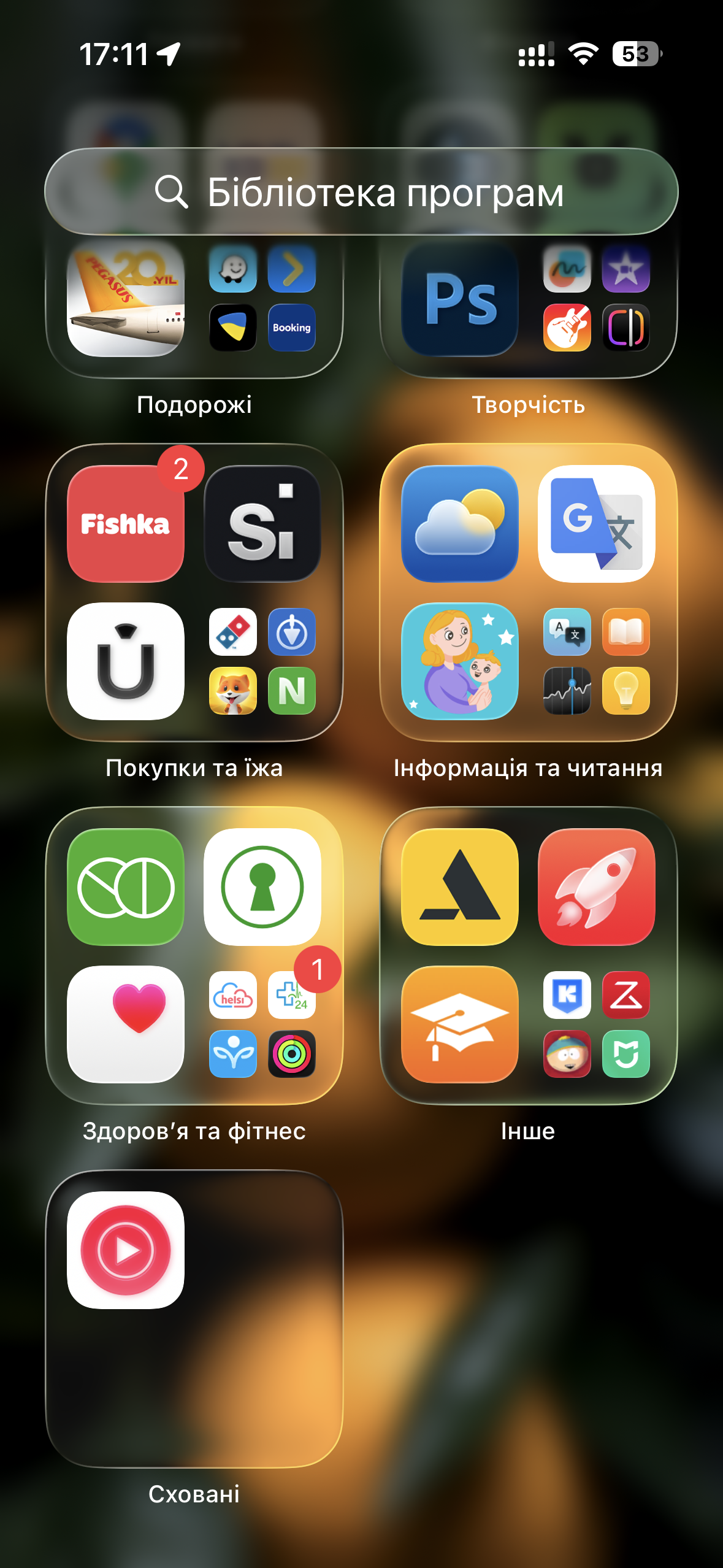Screen dimensions: 723x1568
Task: Launch the red rocket app
Action: (597, 887)
